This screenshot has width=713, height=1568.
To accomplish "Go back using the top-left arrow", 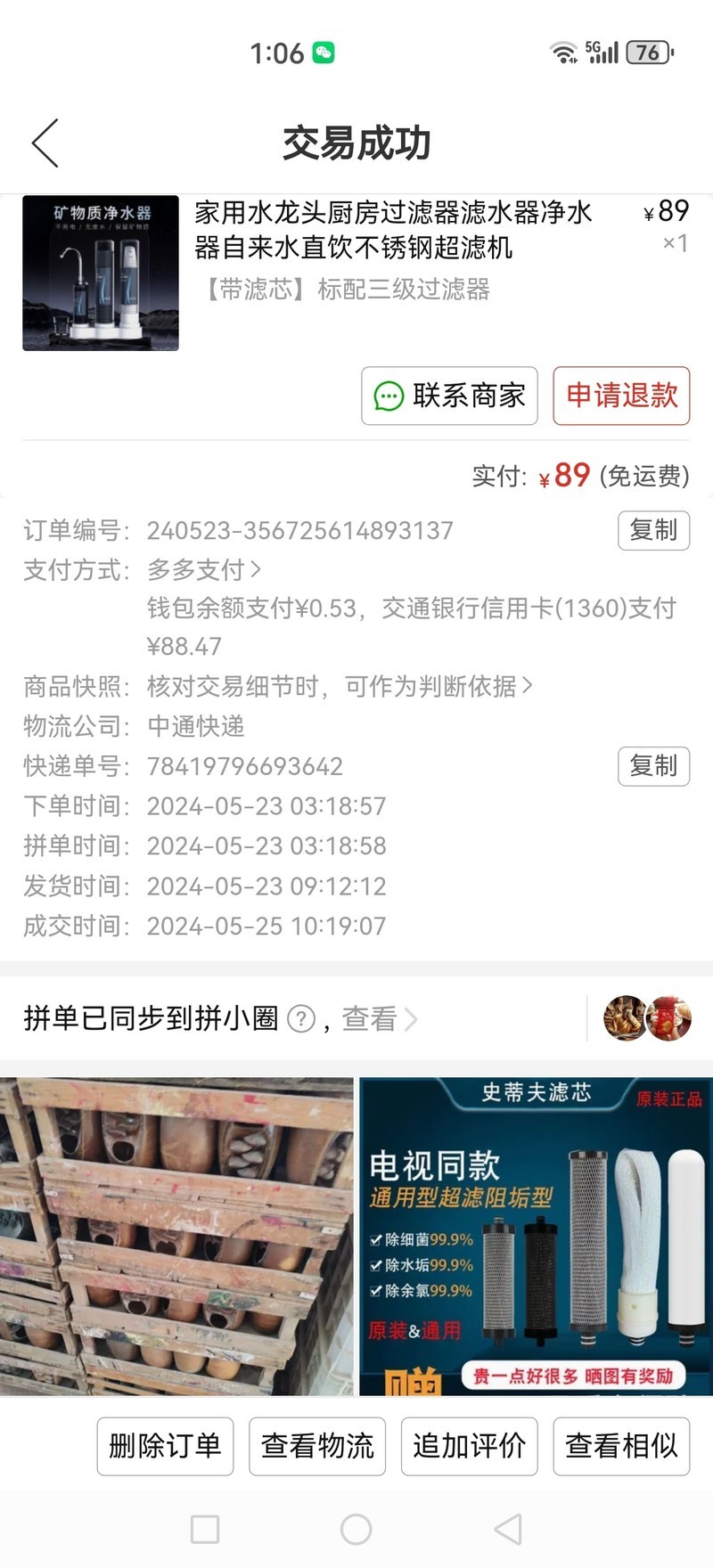I will (x=45, y=143).
